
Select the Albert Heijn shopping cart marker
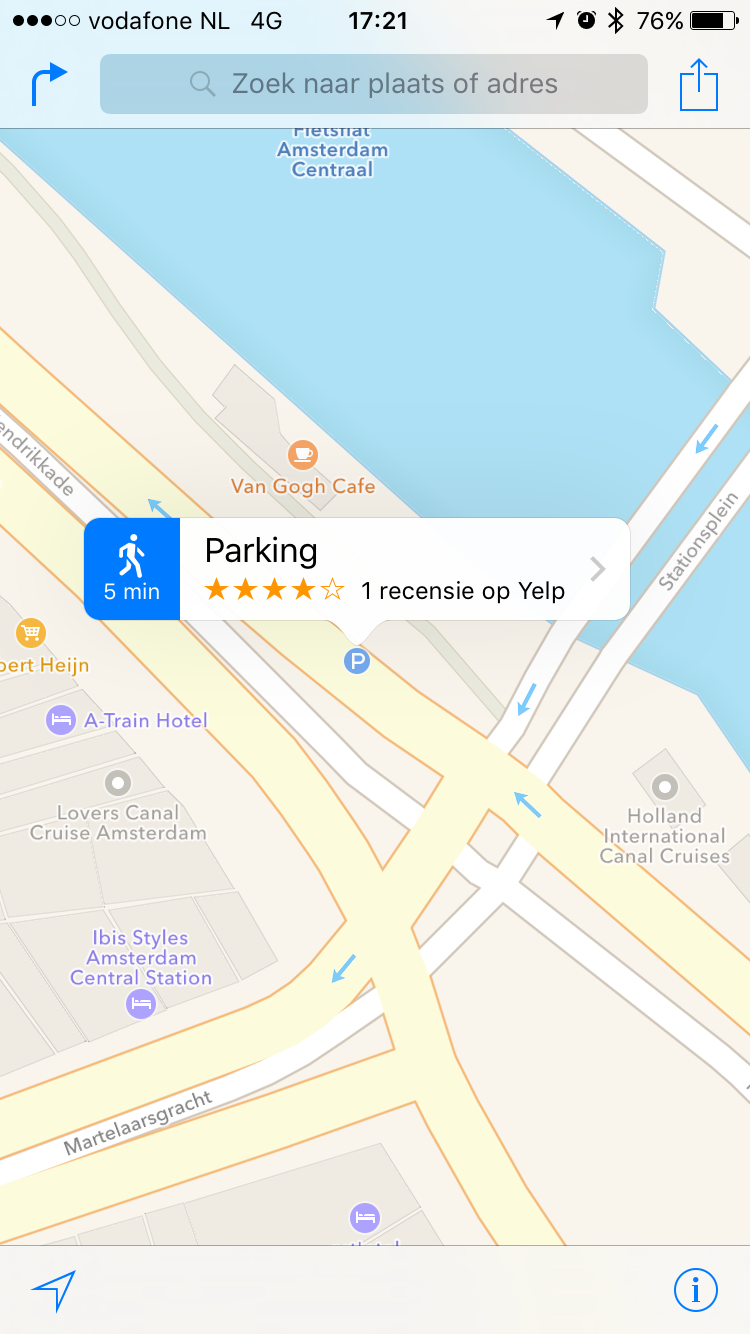[31, 633]
